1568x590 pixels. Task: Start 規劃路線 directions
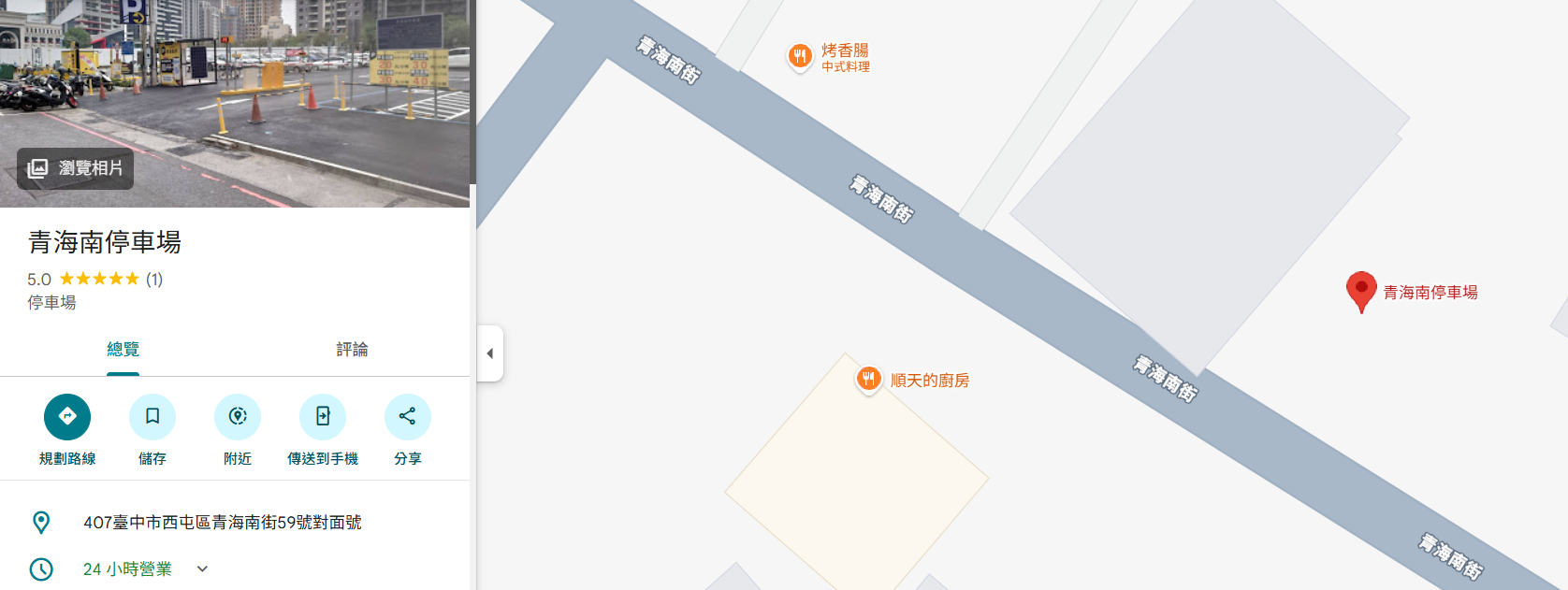point(67,417)
